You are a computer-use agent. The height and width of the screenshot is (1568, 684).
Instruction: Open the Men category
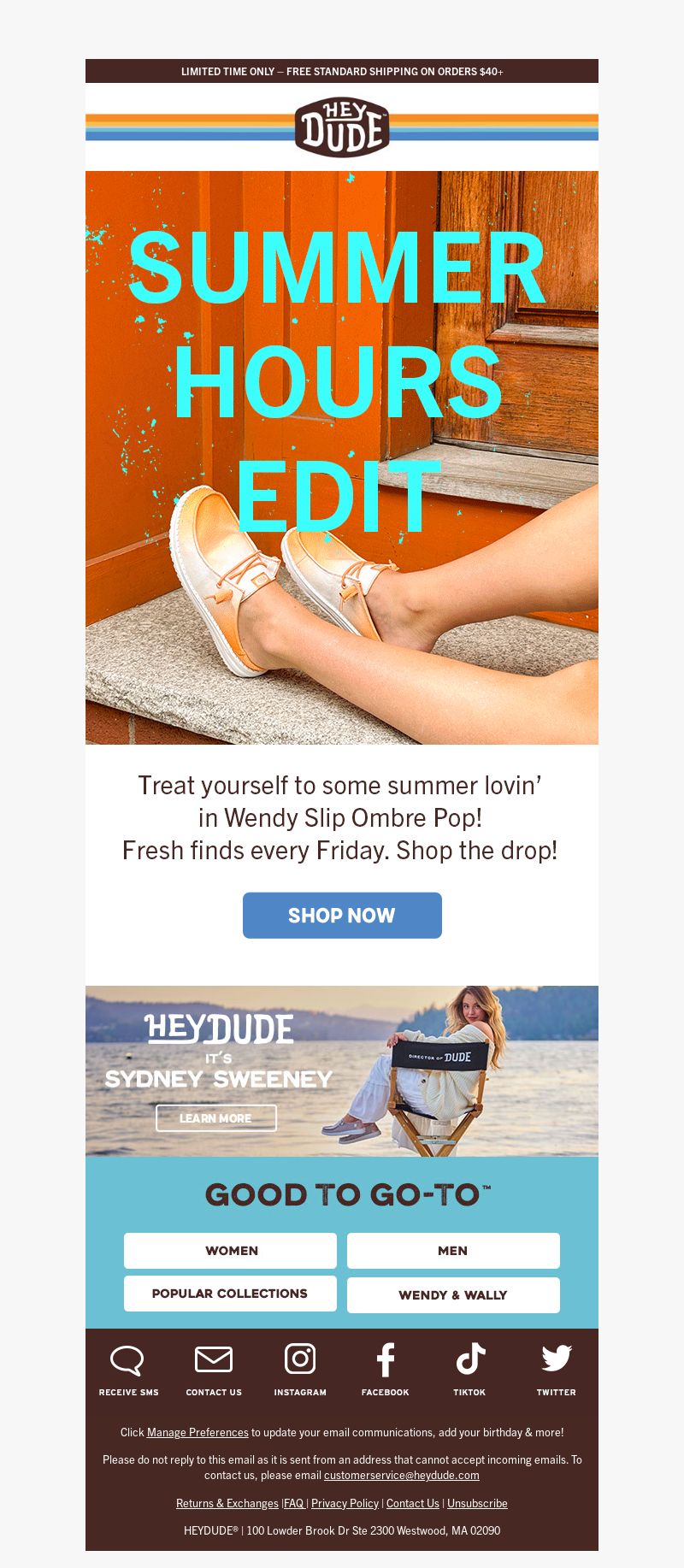[453, 1251]
